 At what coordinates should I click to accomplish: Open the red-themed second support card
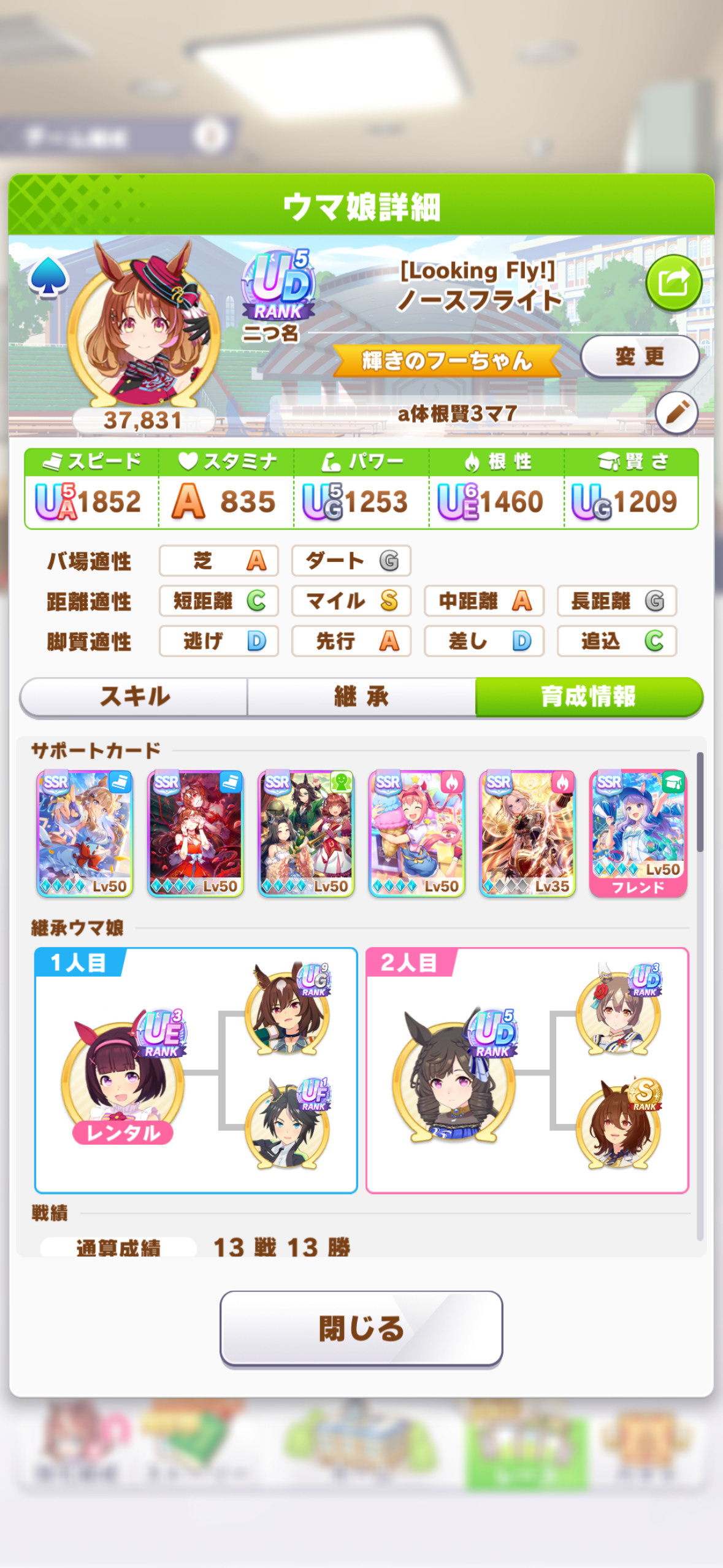196,834
